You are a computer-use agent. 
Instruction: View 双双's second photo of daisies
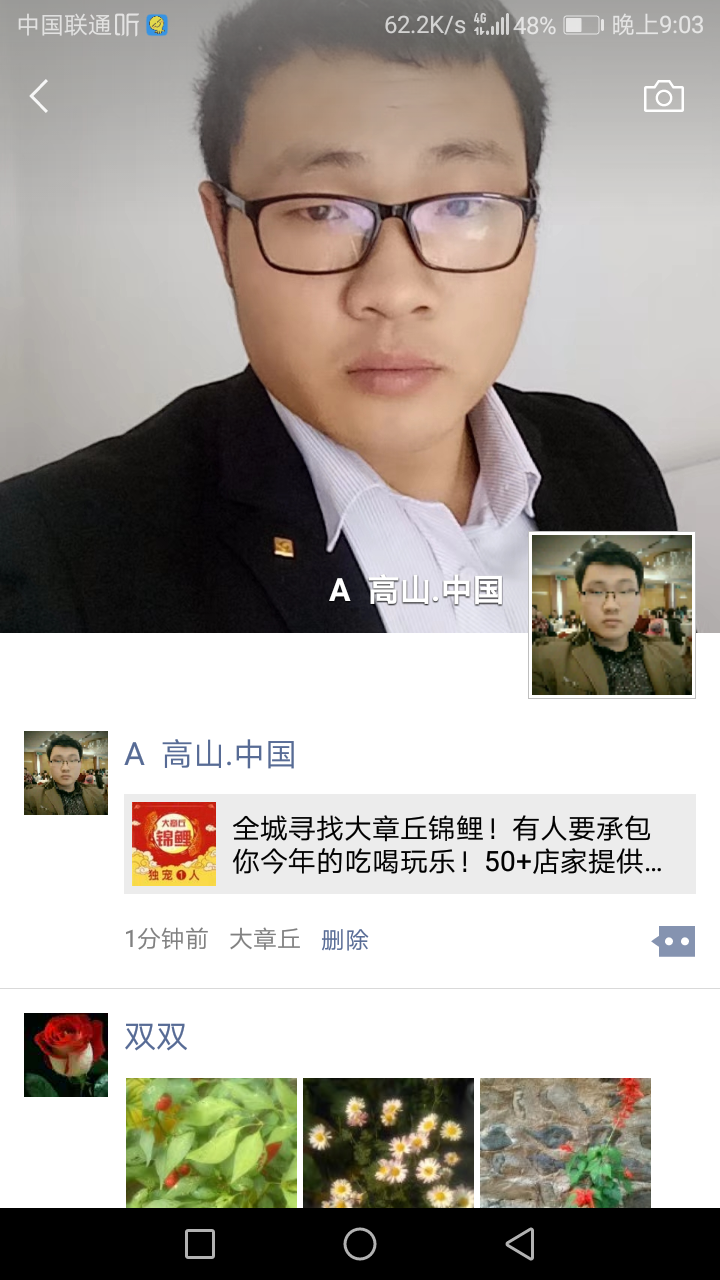388,1143
